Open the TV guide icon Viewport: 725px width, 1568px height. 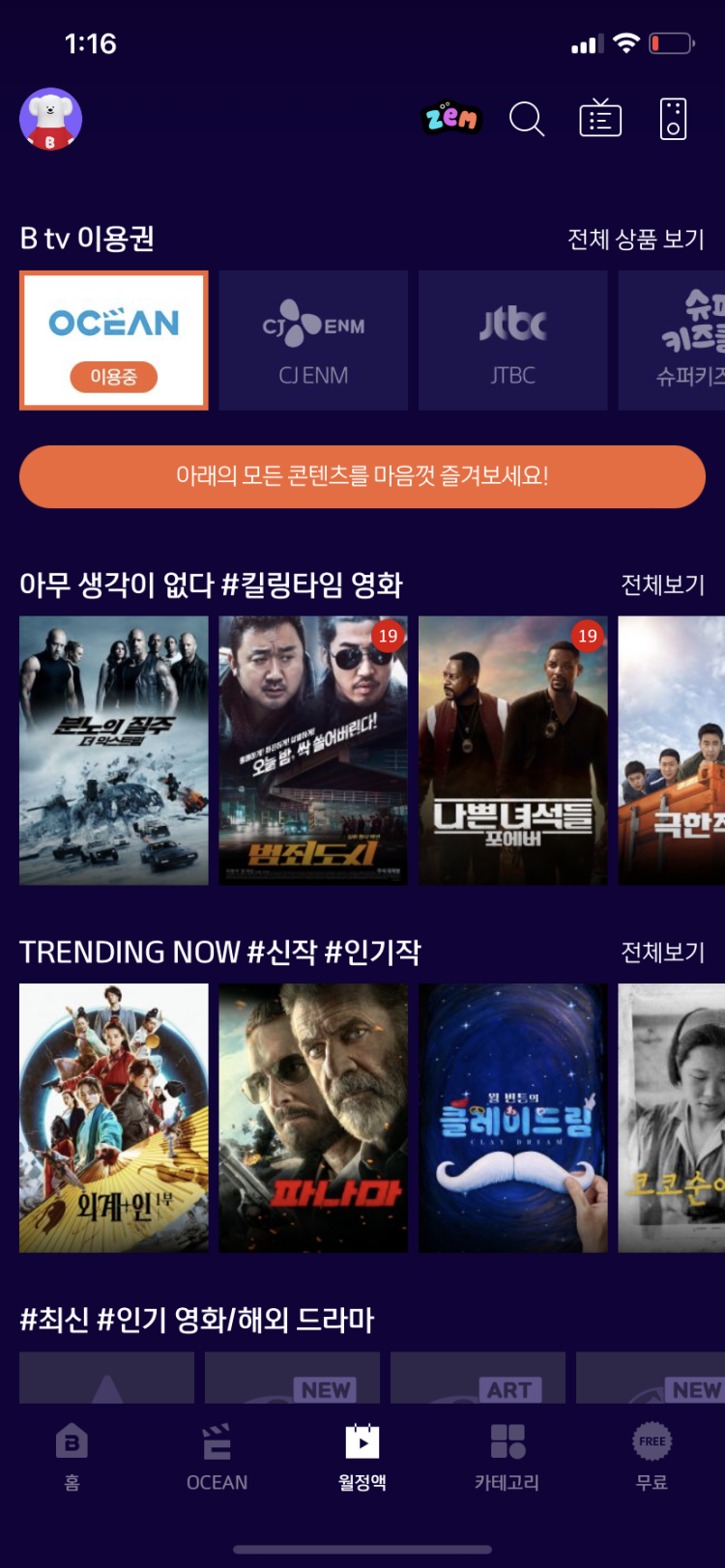click(600, 118)
